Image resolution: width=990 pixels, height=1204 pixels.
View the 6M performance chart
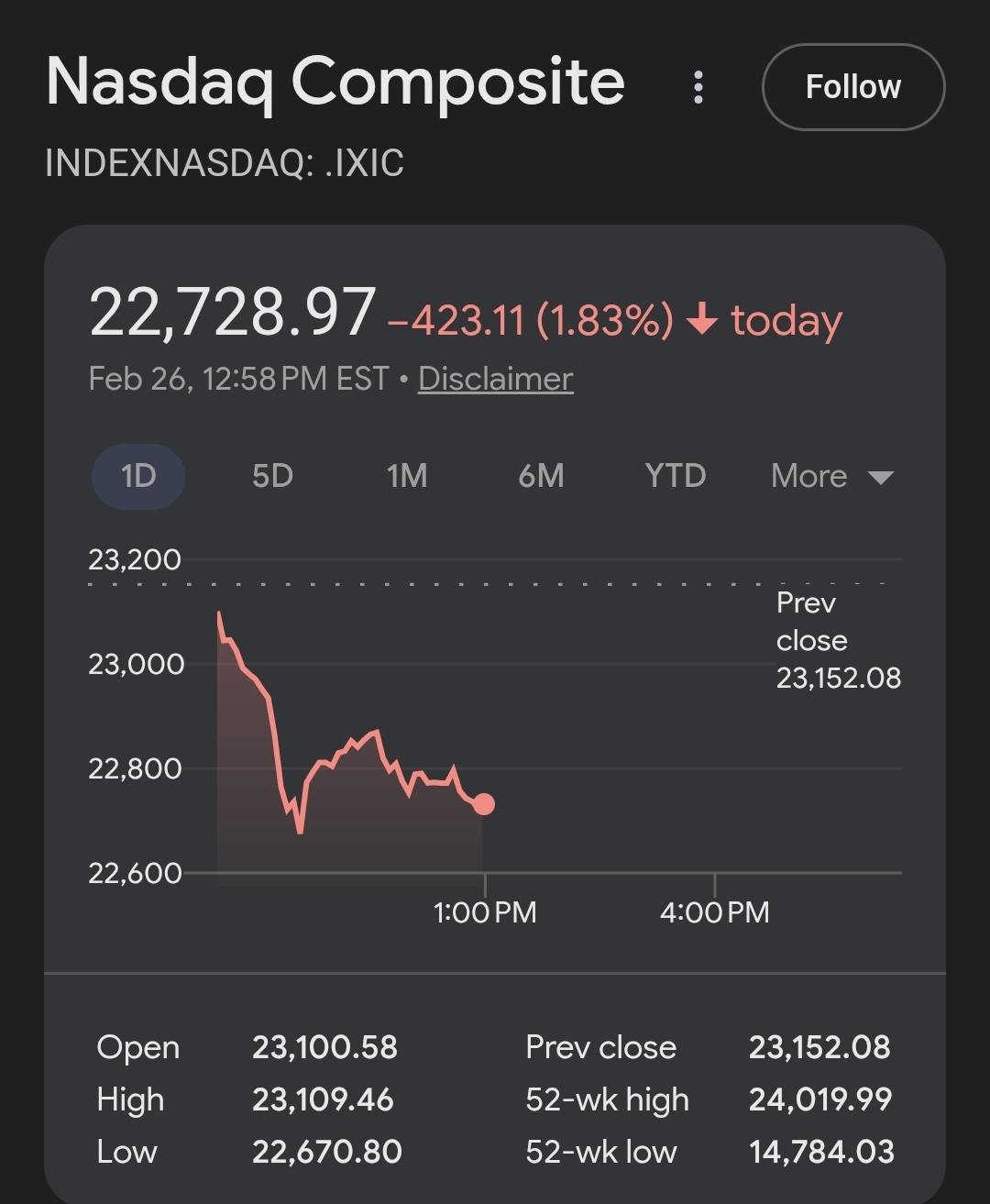(x=541, y=476)
